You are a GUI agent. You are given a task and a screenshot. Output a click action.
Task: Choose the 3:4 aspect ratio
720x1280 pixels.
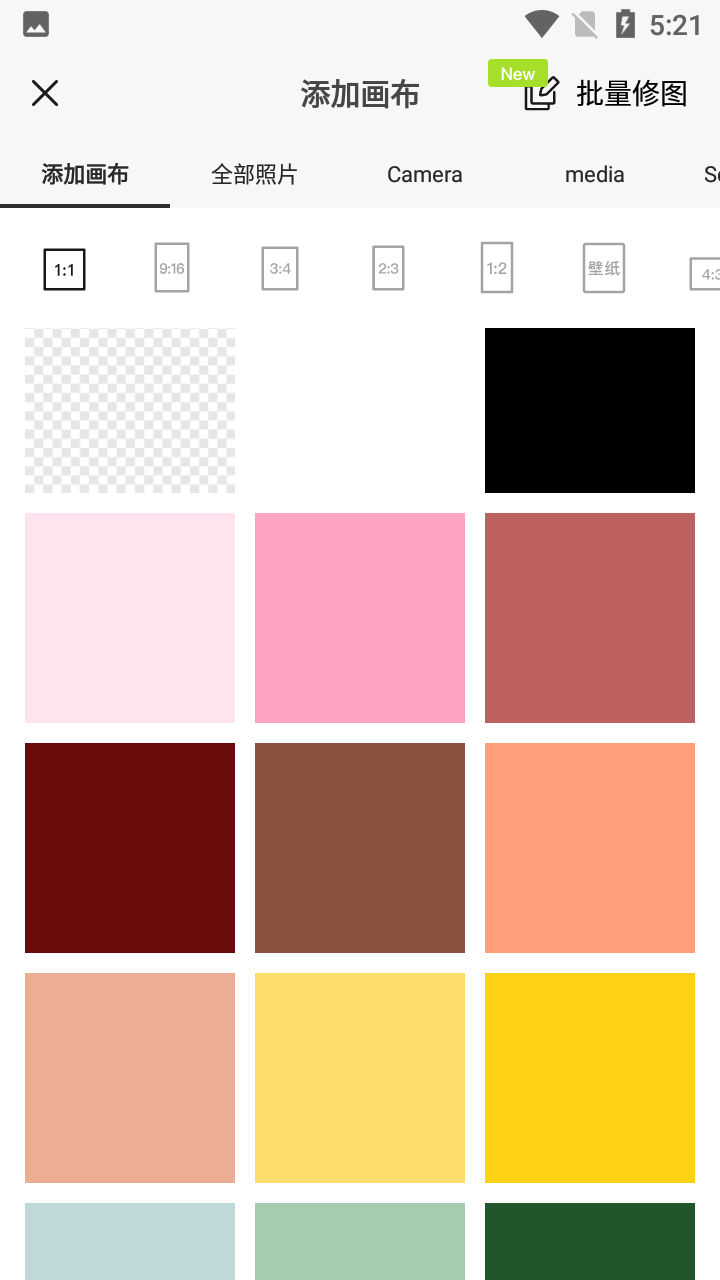(280, 269)
